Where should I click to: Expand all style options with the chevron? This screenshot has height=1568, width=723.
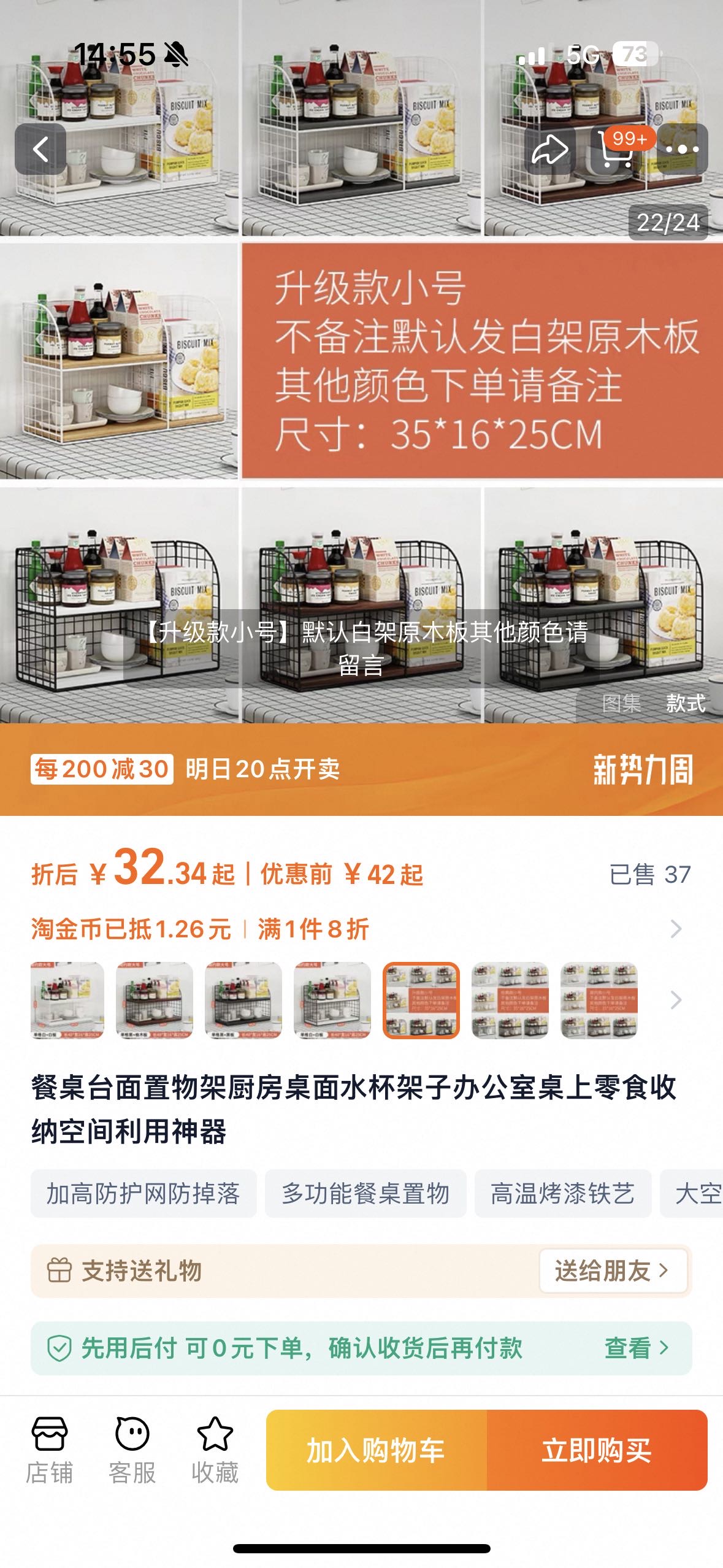point(675,1000)
